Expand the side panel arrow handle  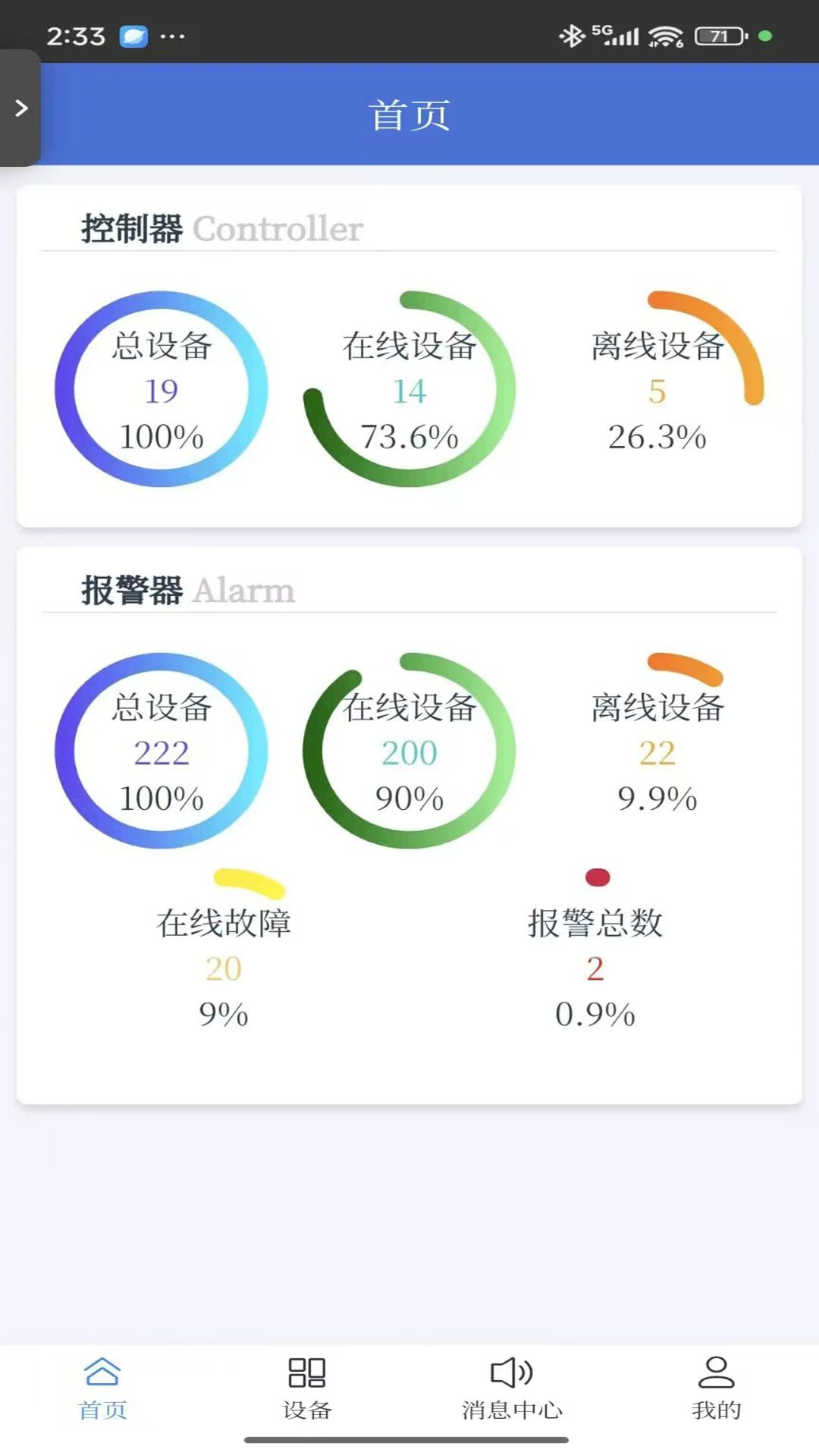click(x=21, y=108)
